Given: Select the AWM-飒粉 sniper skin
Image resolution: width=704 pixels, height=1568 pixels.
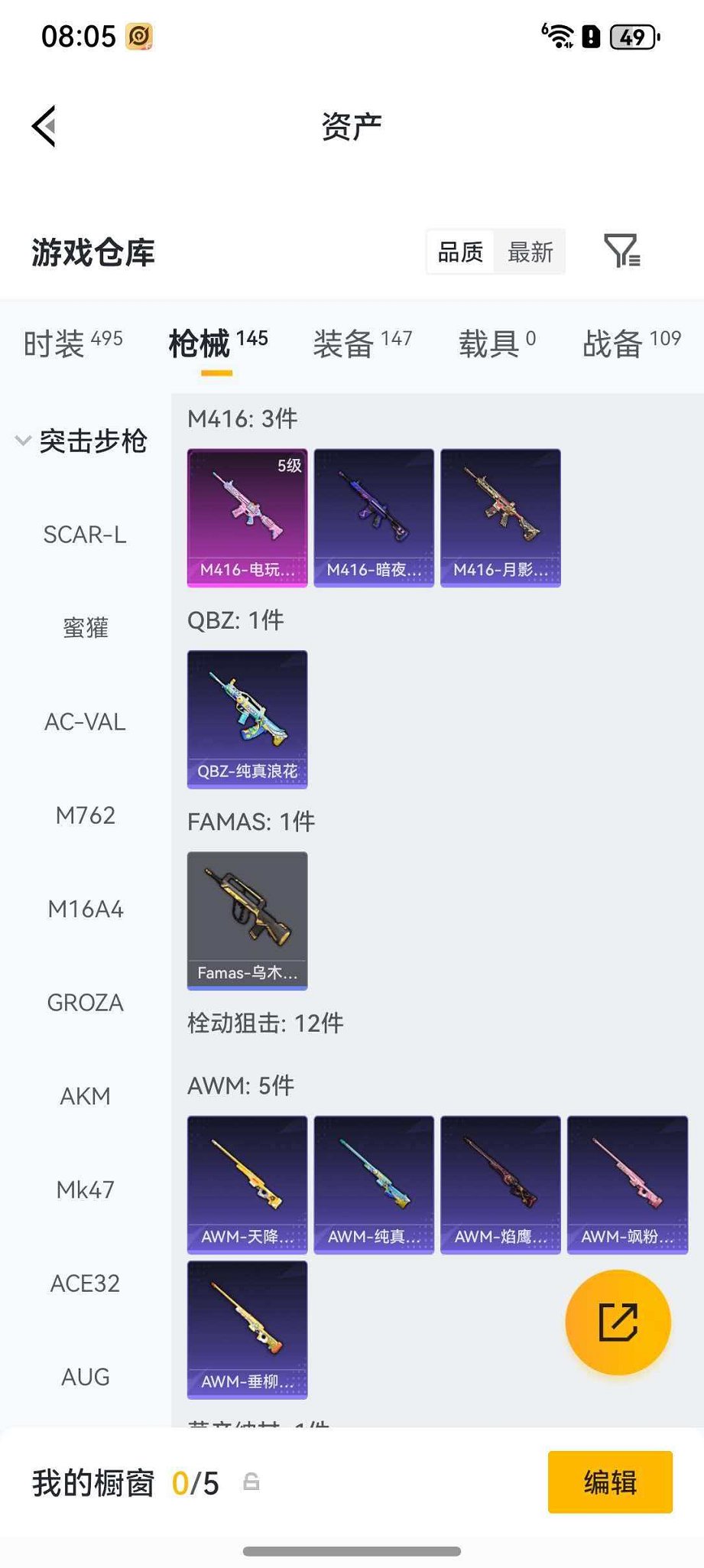Looking at the screenshot, I should point(627,1184).
